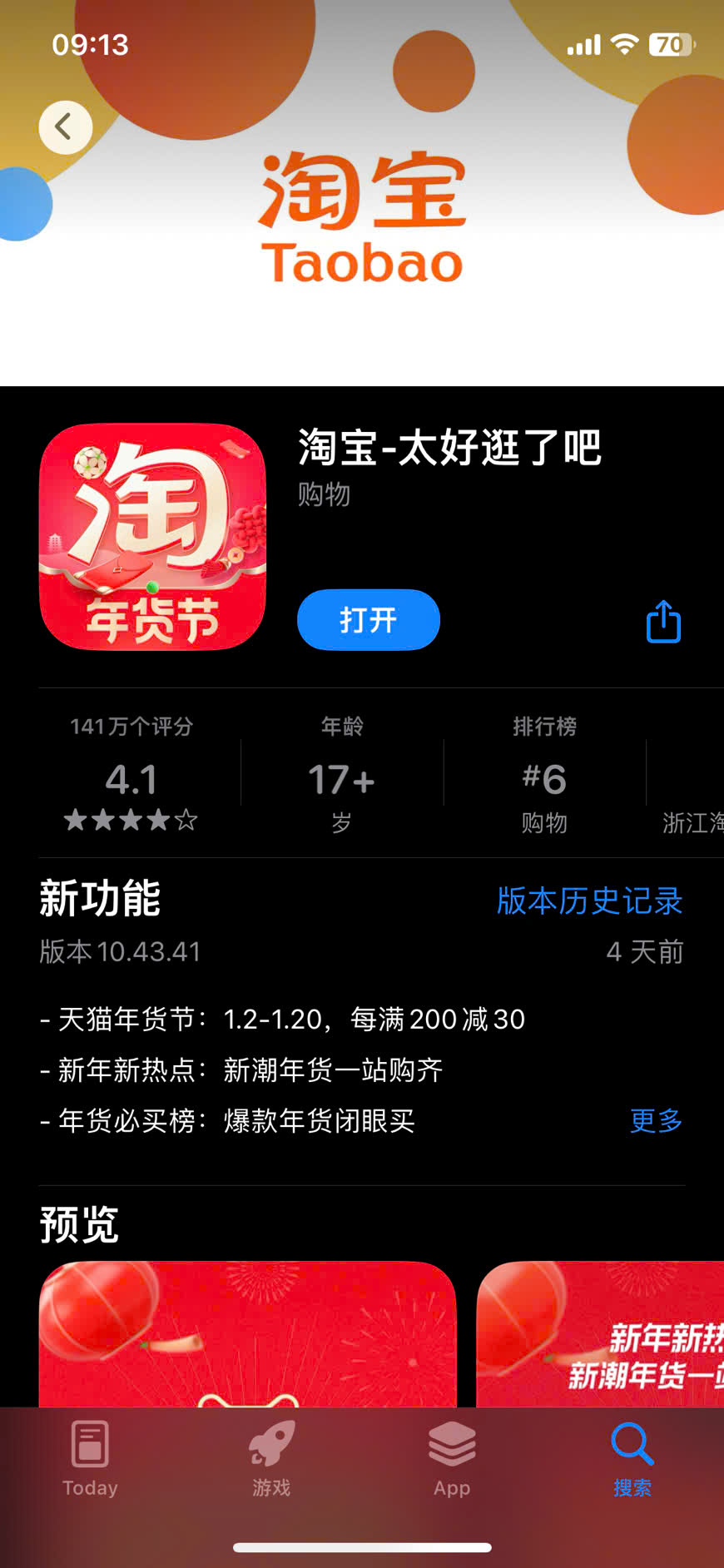724x1568 pixels.
Task: Open 版本历史记录 version history
Action: point(589,901)
